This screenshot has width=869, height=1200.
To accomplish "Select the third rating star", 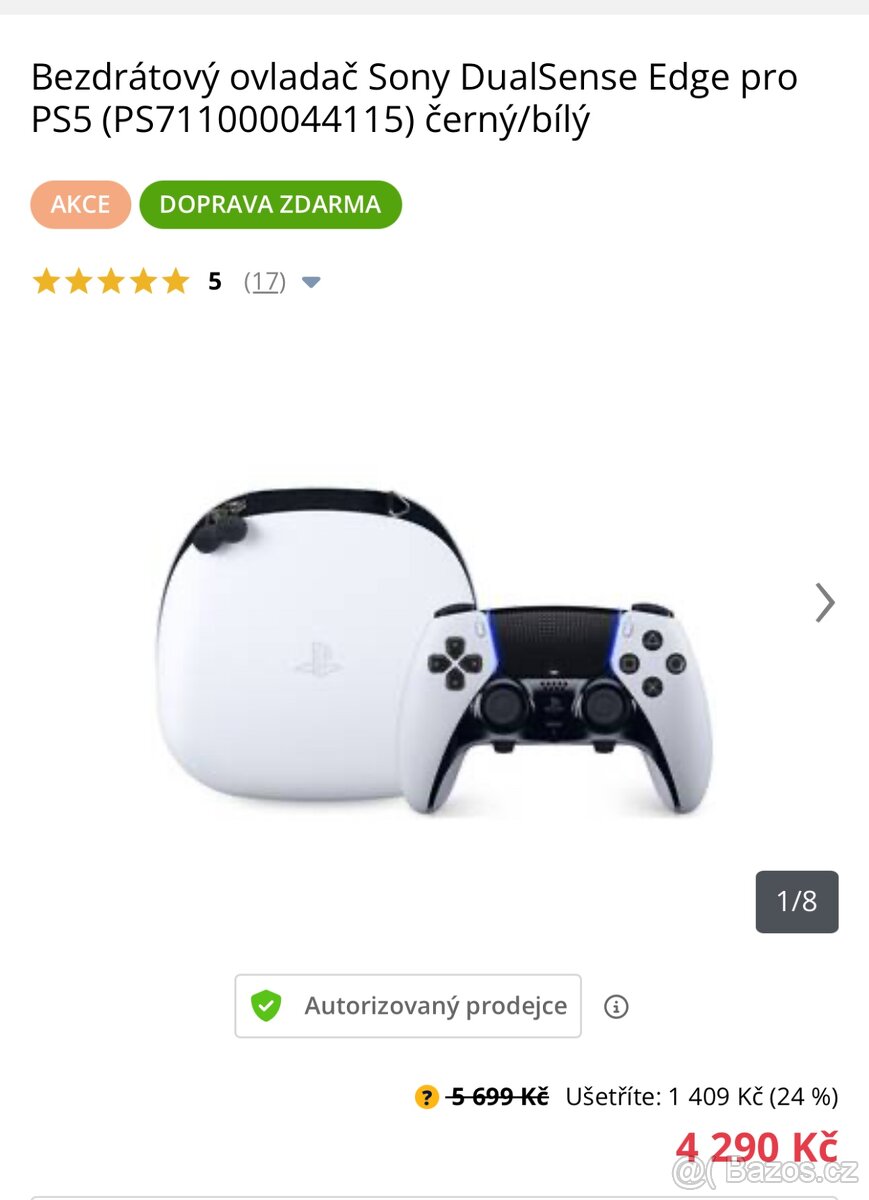I will [x=113, y=281].
